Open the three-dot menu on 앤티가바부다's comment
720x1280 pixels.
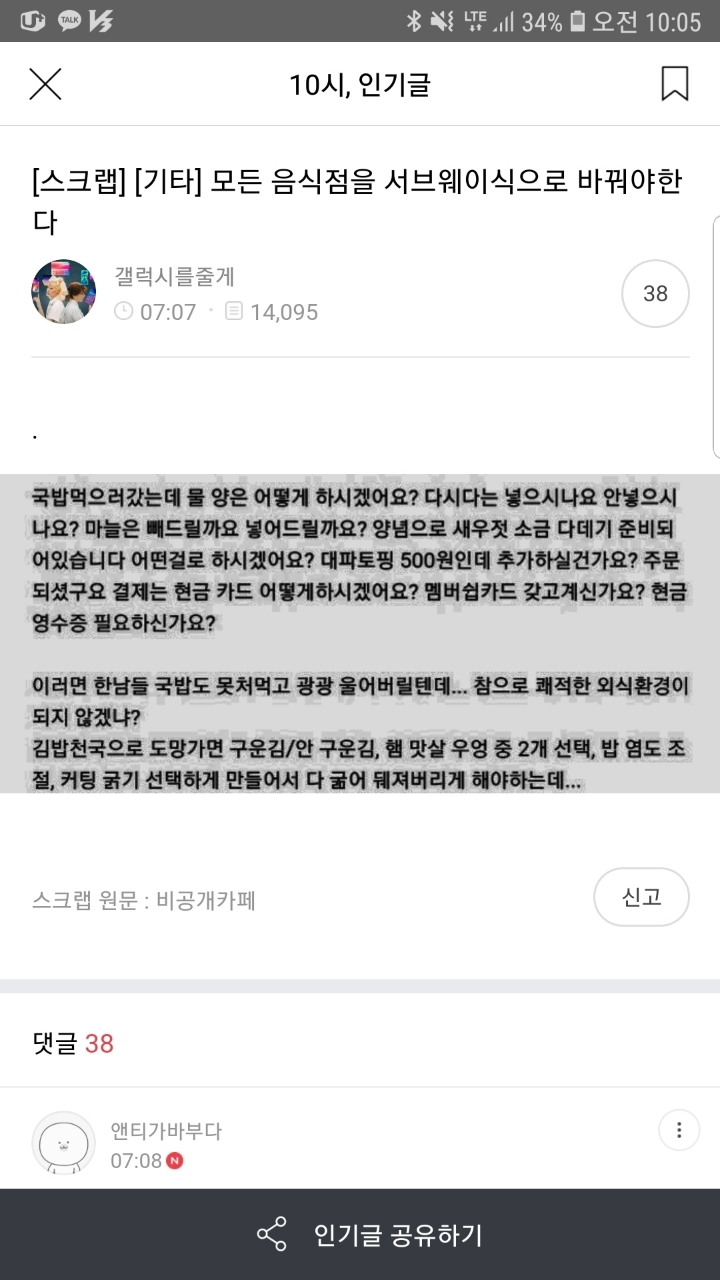click(678, 1131)
